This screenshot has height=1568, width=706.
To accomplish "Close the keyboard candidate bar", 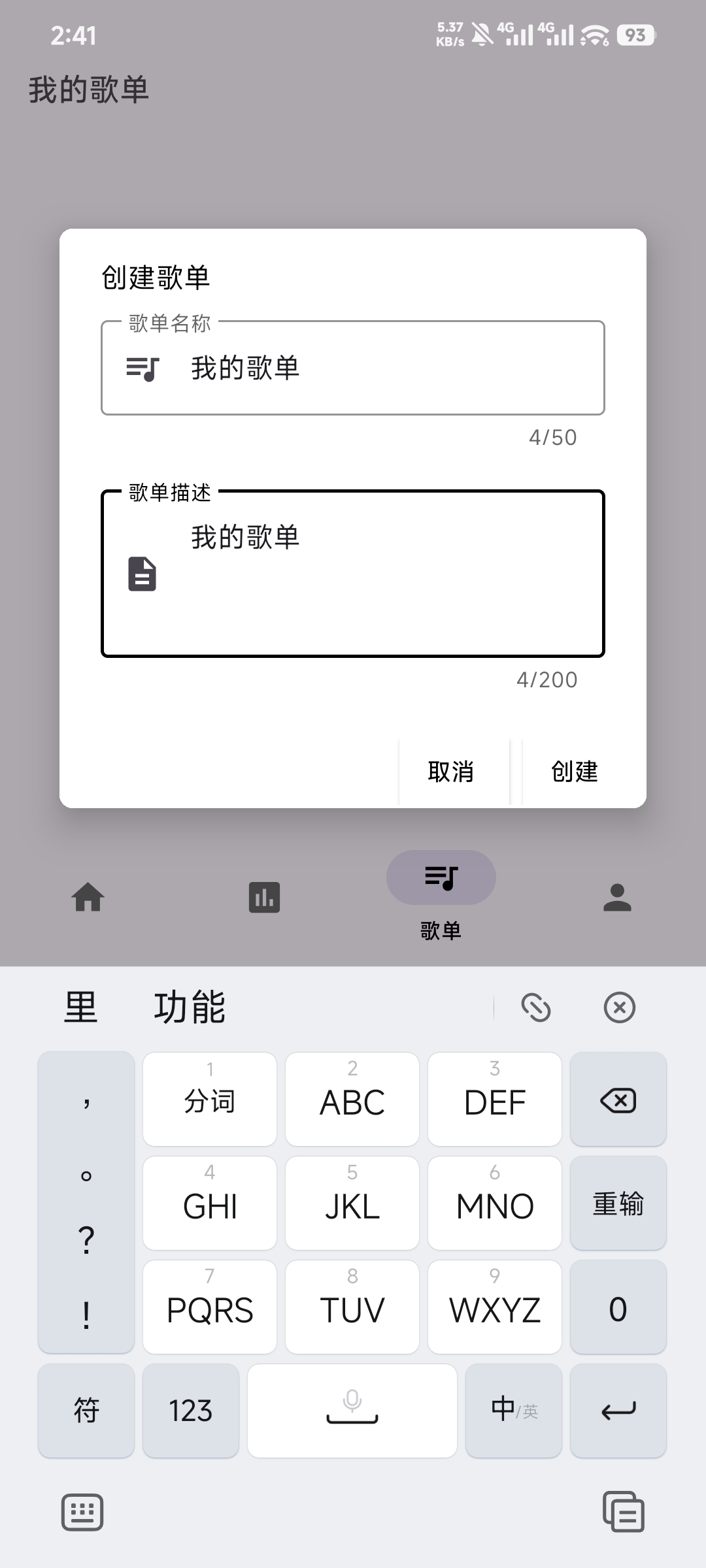I will click(x=619, y=1007).
